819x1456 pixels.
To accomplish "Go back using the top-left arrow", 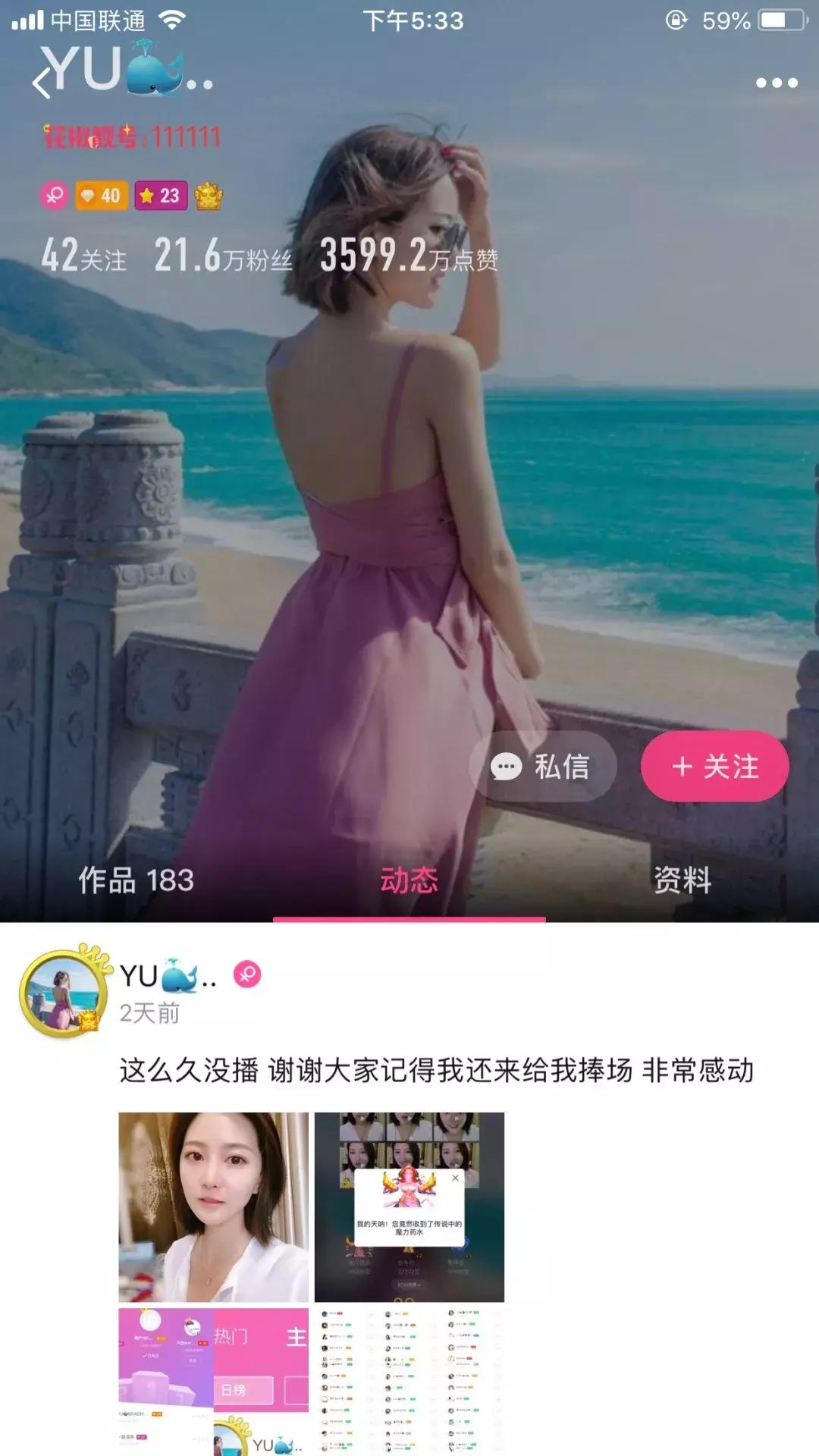I will tap(41, 82).
